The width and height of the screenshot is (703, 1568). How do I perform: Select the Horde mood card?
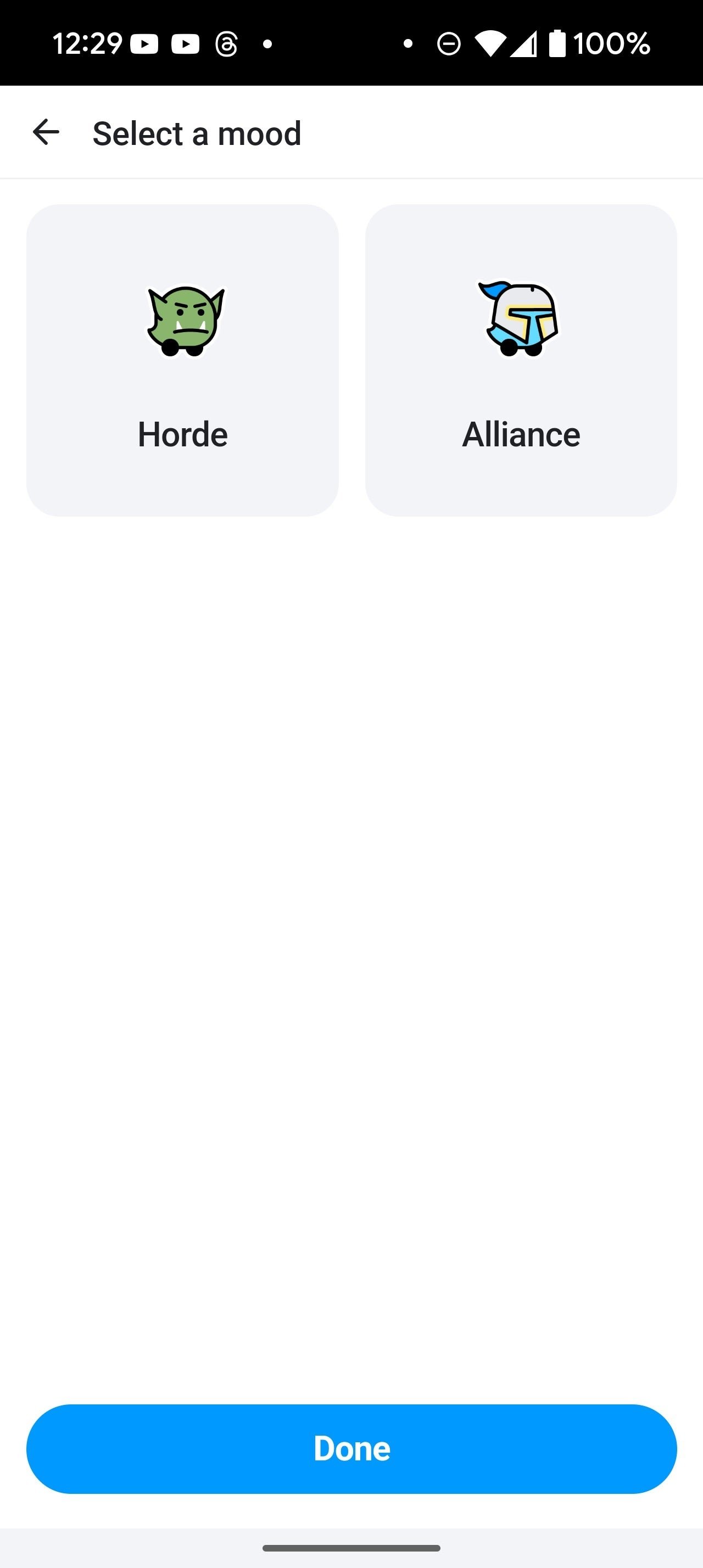point(182,360)
